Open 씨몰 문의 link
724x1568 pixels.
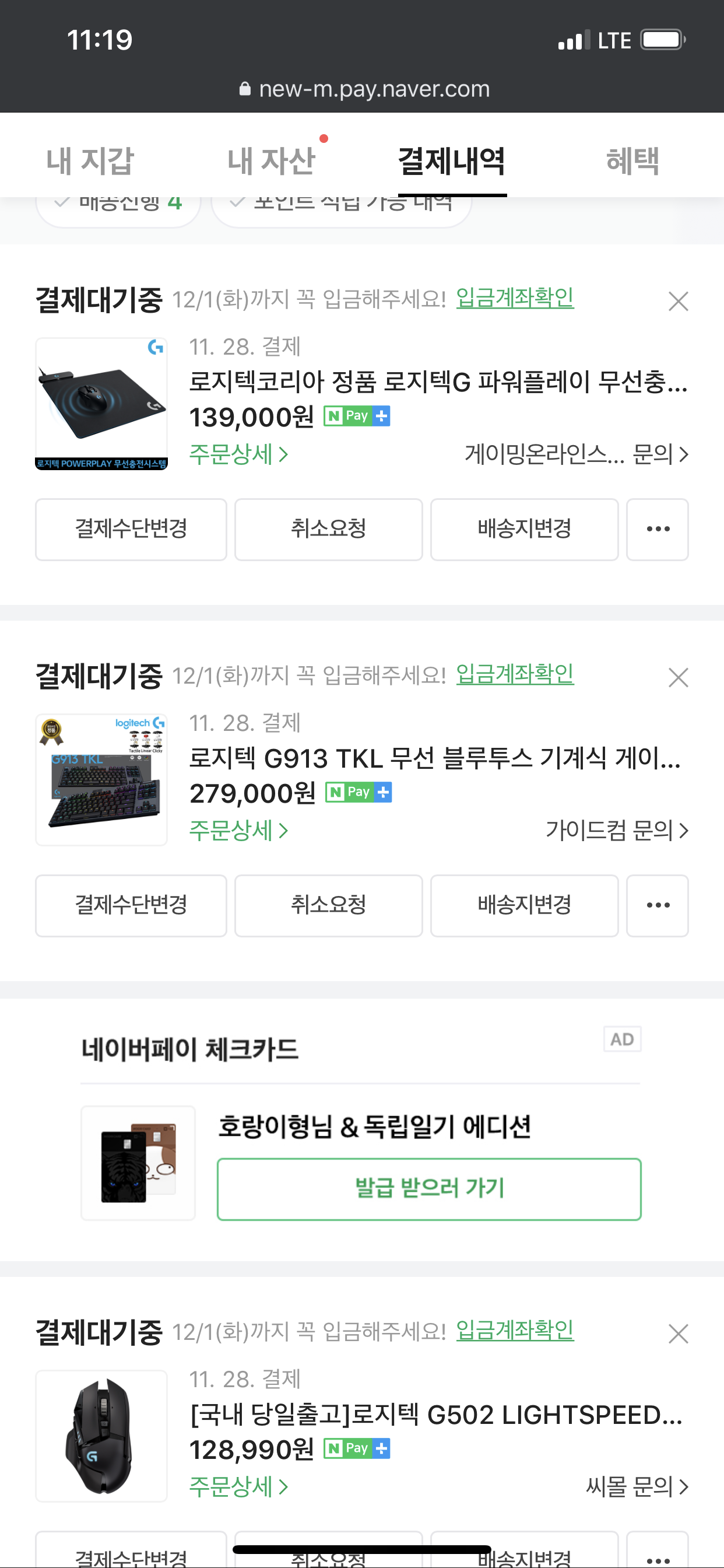click(637, 1486)
